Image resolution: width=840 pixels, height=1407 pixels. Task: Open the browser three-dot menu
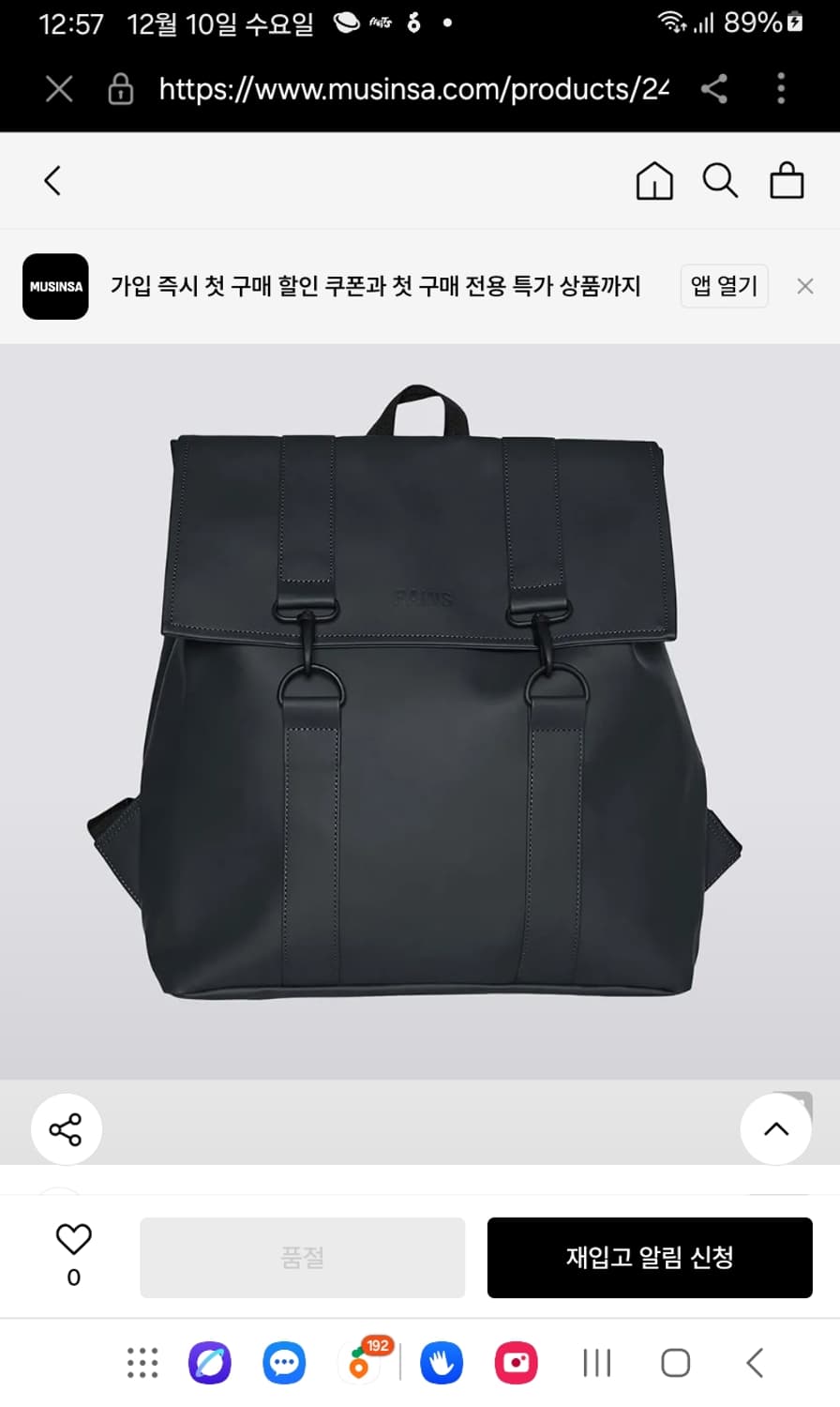(781, 88)
